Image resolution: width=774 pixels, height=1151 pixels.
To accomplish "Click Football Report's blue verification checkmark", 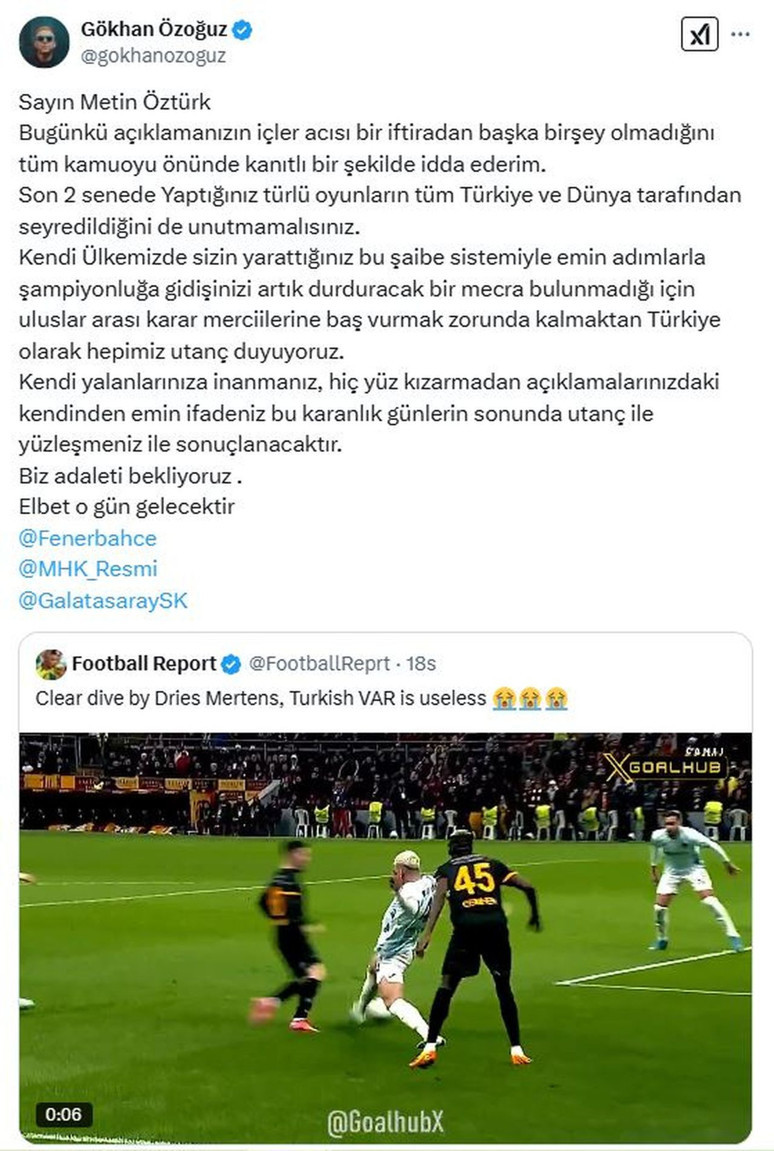I will (x=230, y=662).
